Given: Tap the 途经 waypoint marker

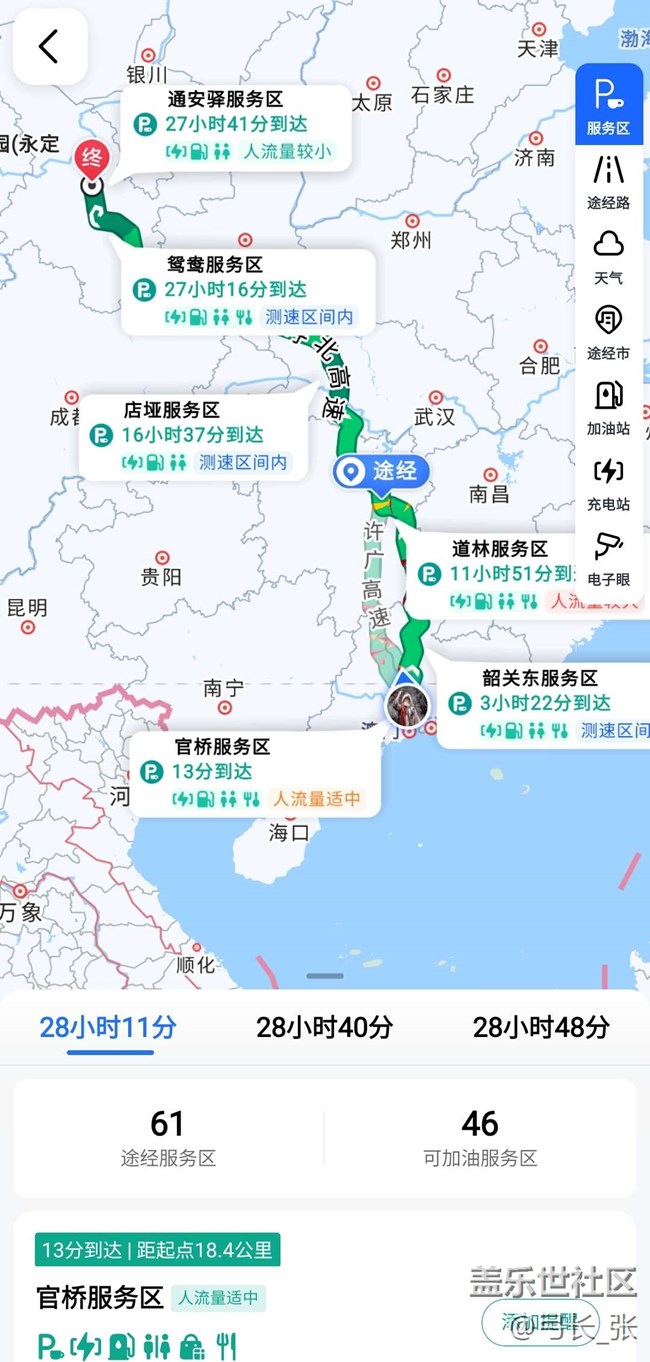Looking at the screenshot, I should [381, 471].
